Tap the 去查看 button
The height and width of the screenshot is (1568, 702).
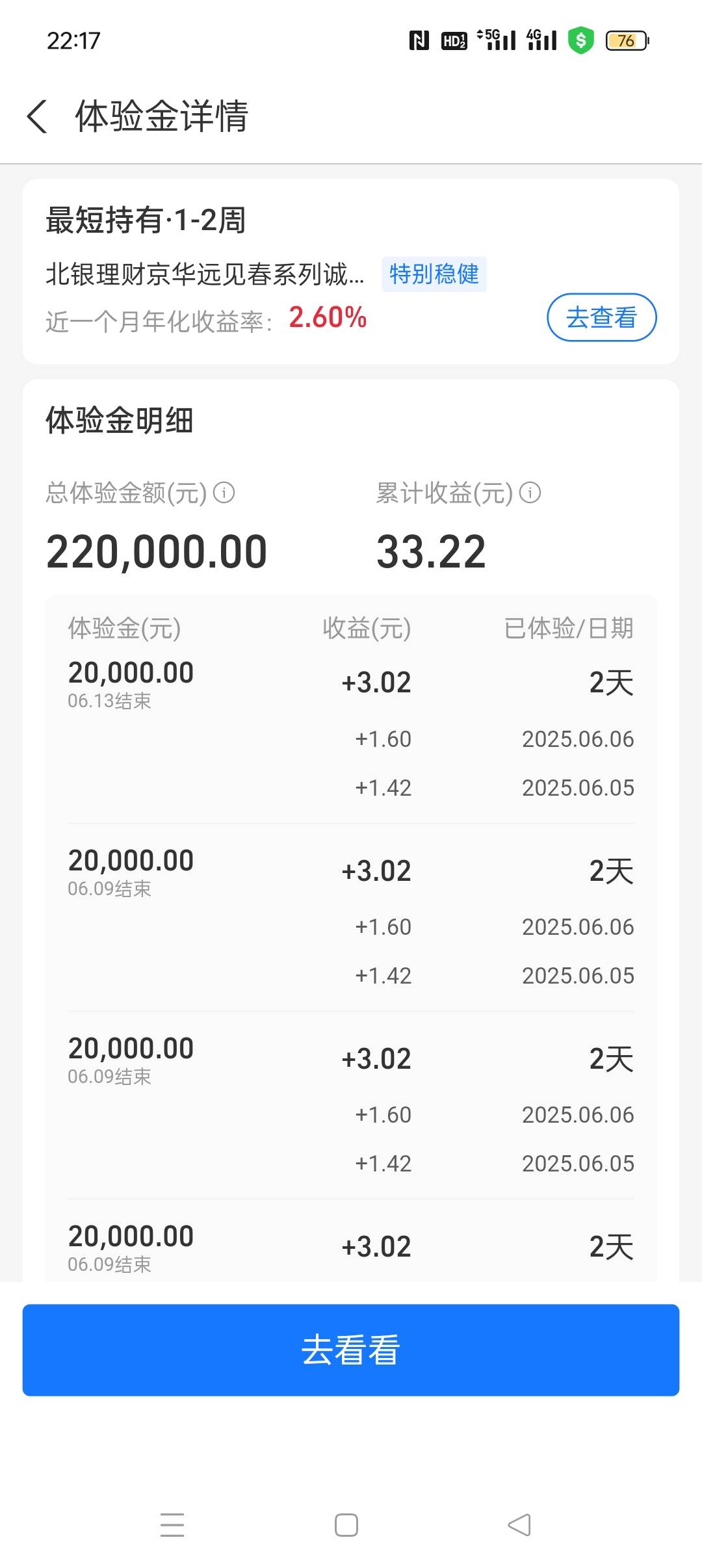click(601, 317)
